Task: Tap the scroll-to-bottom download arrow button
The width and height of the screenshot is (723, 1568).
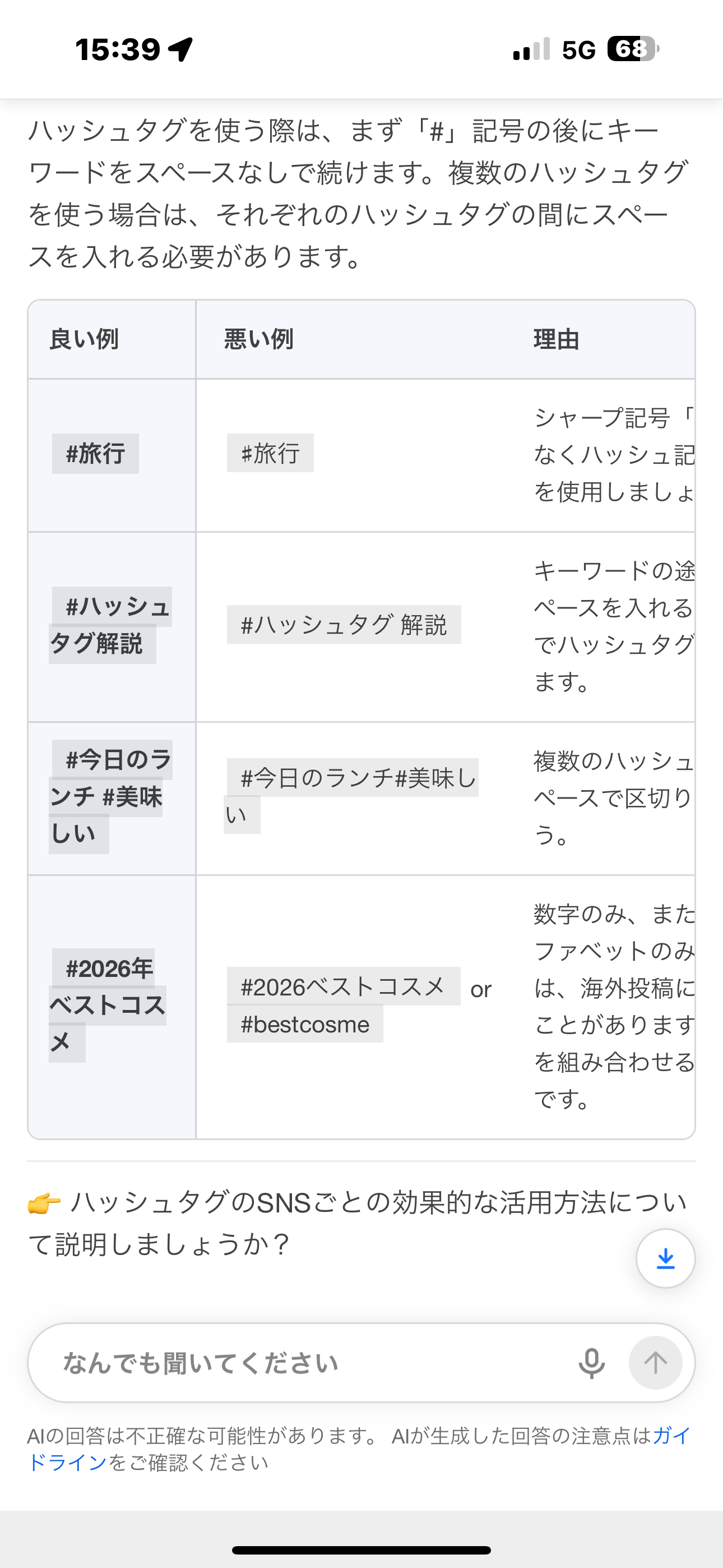Action: (x=665, y=1258)
